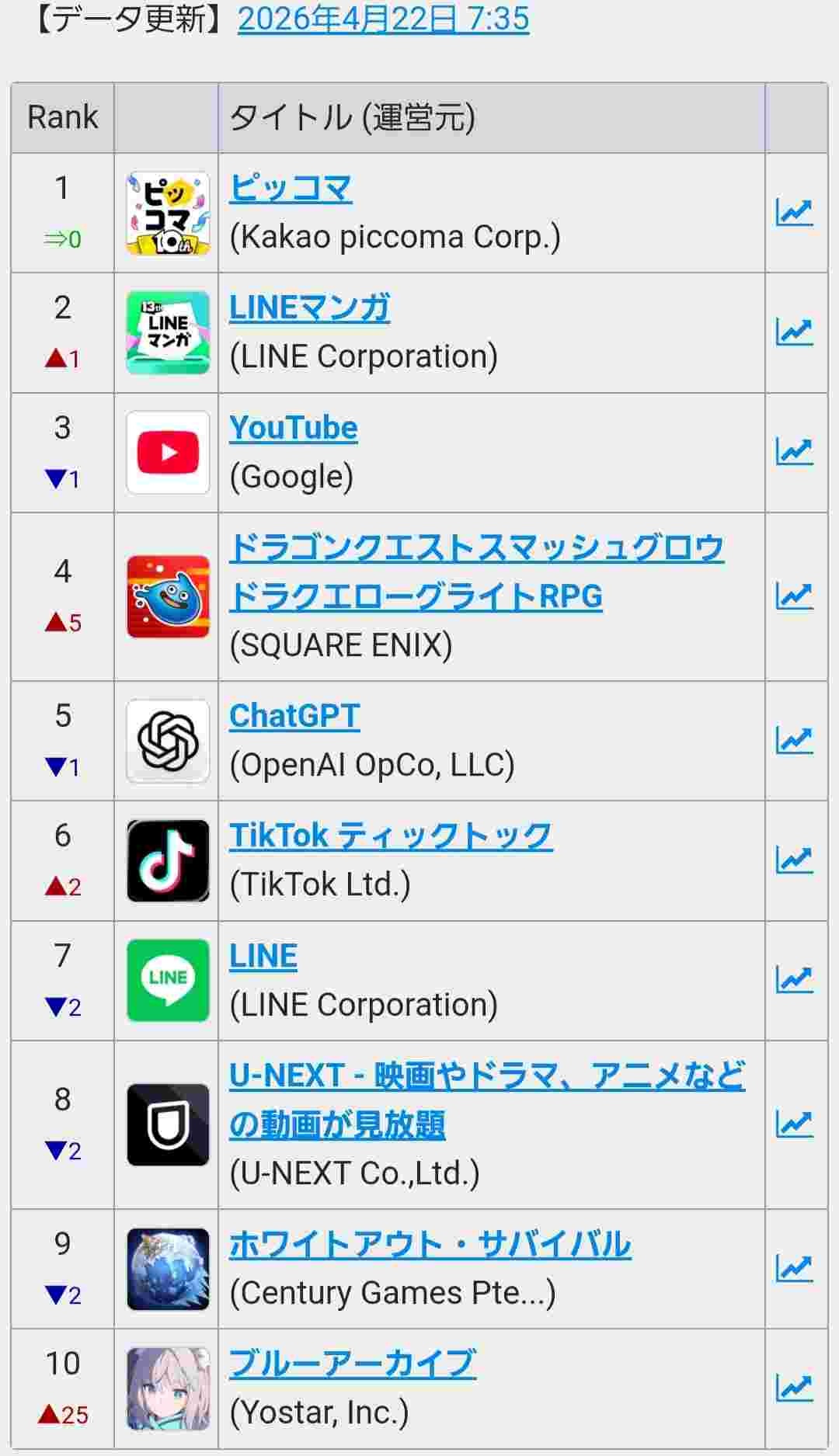
Task: Open the YouTube title link
Action: coord(293,428)
